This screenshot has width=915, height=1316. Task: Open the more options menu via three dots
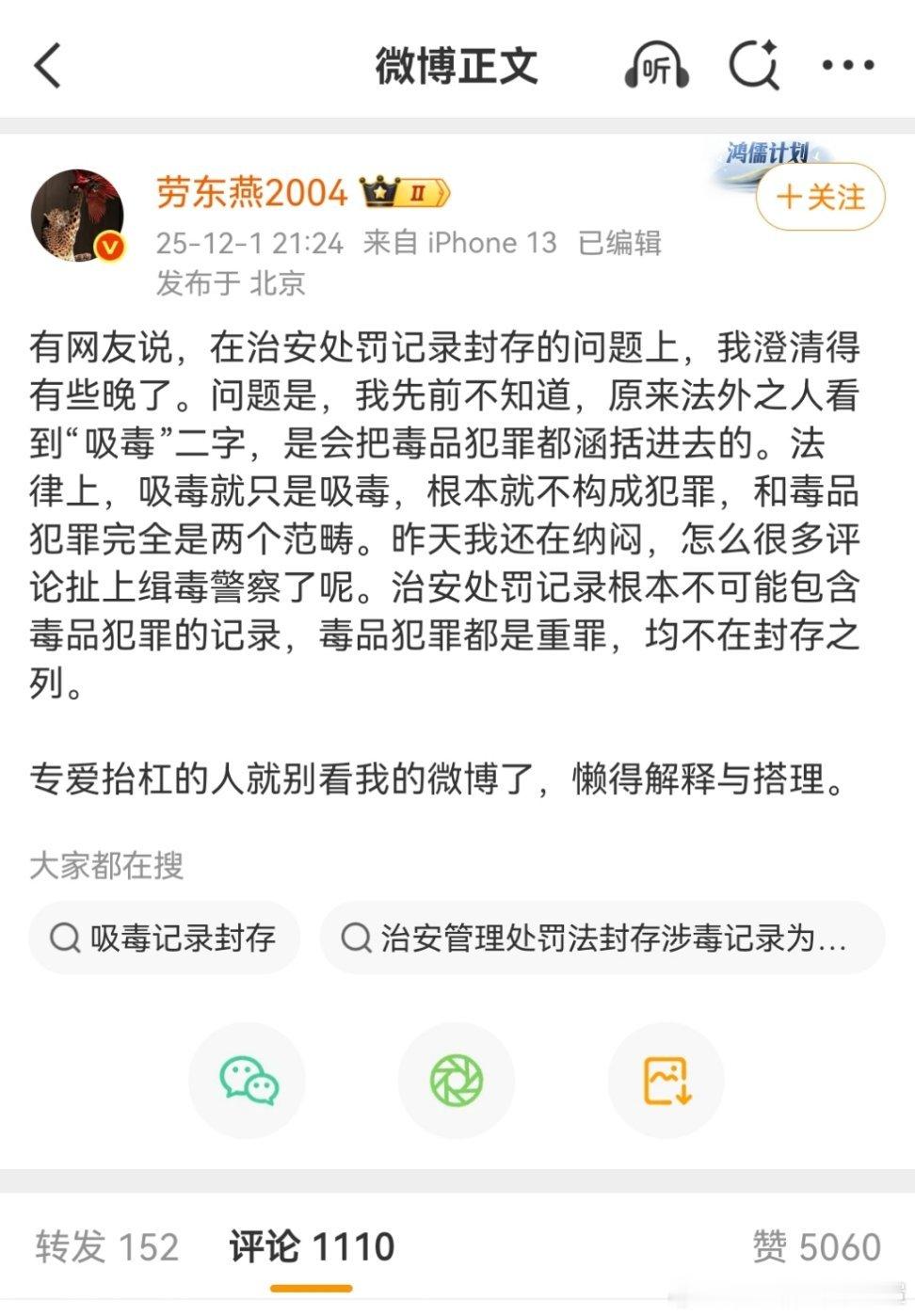[850, 66]
